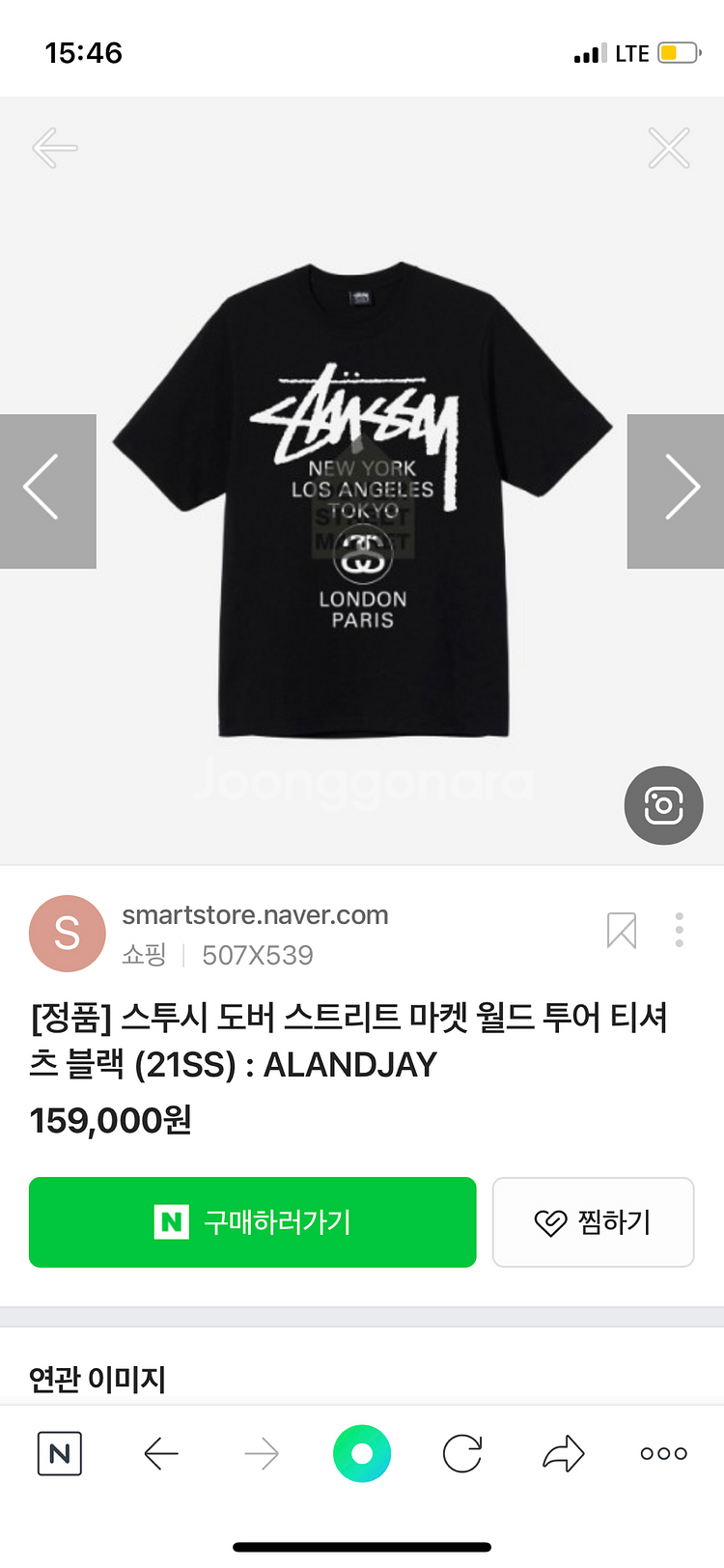Viewport: 724px width, 1568px height.
Task: Select the 연관 이미지 section header
Action: (x=98, y=1381)
